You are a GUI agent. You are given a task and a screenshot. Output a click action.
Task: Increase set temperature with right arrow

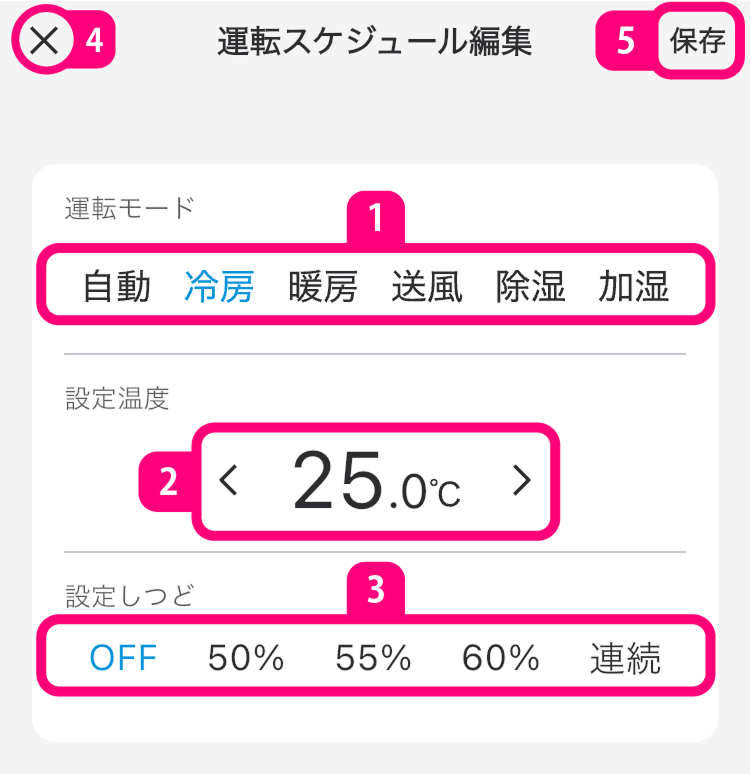pos(521,481)
